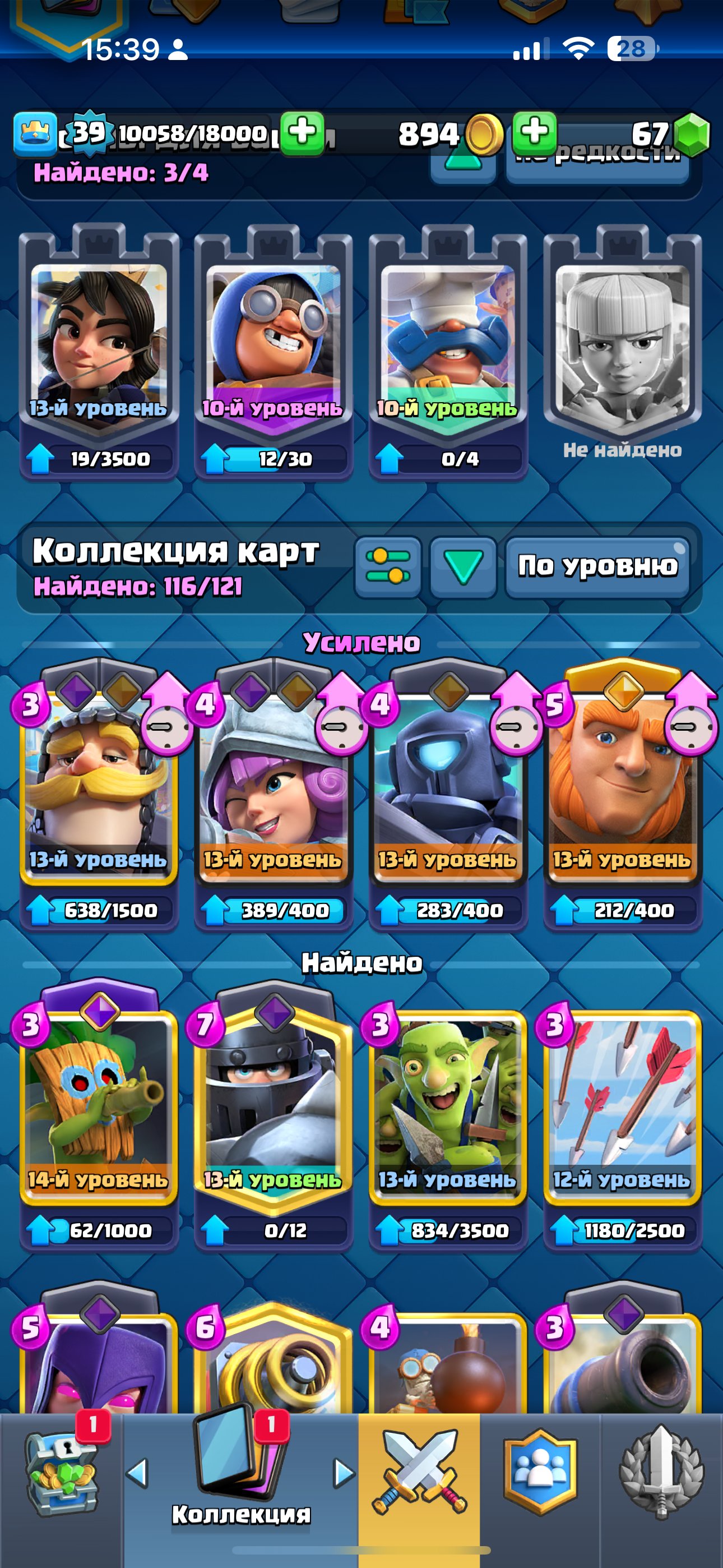The height and width of the screenshot is (1568, 723).
Task: Tap the green plus next to experience
Action: point(303,133)
